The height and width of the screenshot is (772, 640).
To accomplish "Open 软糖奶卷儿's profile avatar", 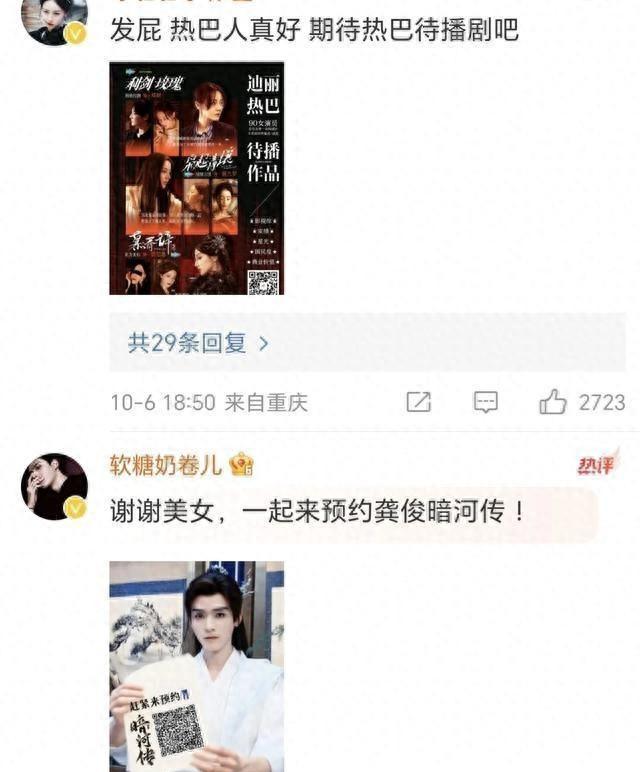I will coord(55,486).
